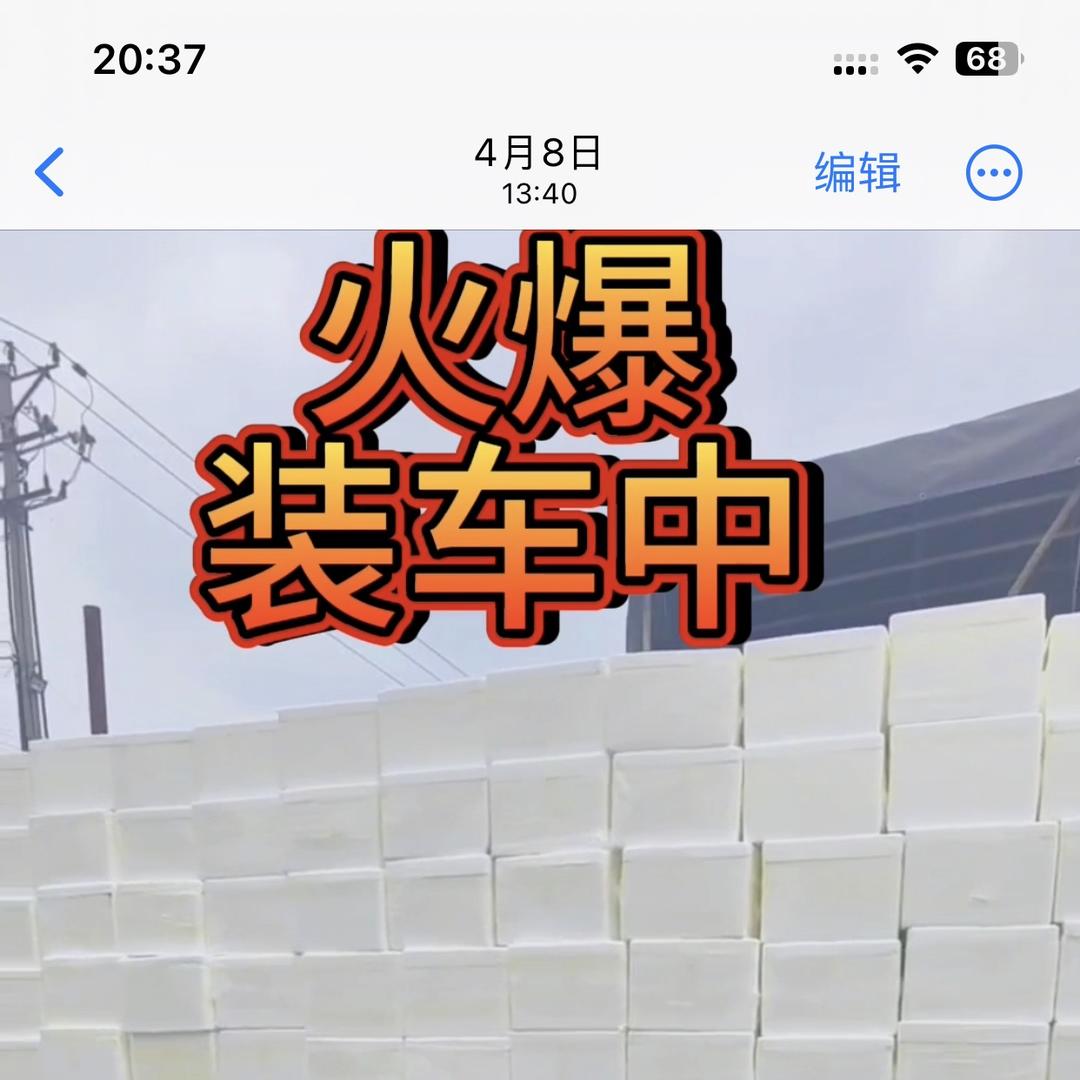Go back to the photo library
This screenshot has height=1080, width=1080.
coord(50,172)
